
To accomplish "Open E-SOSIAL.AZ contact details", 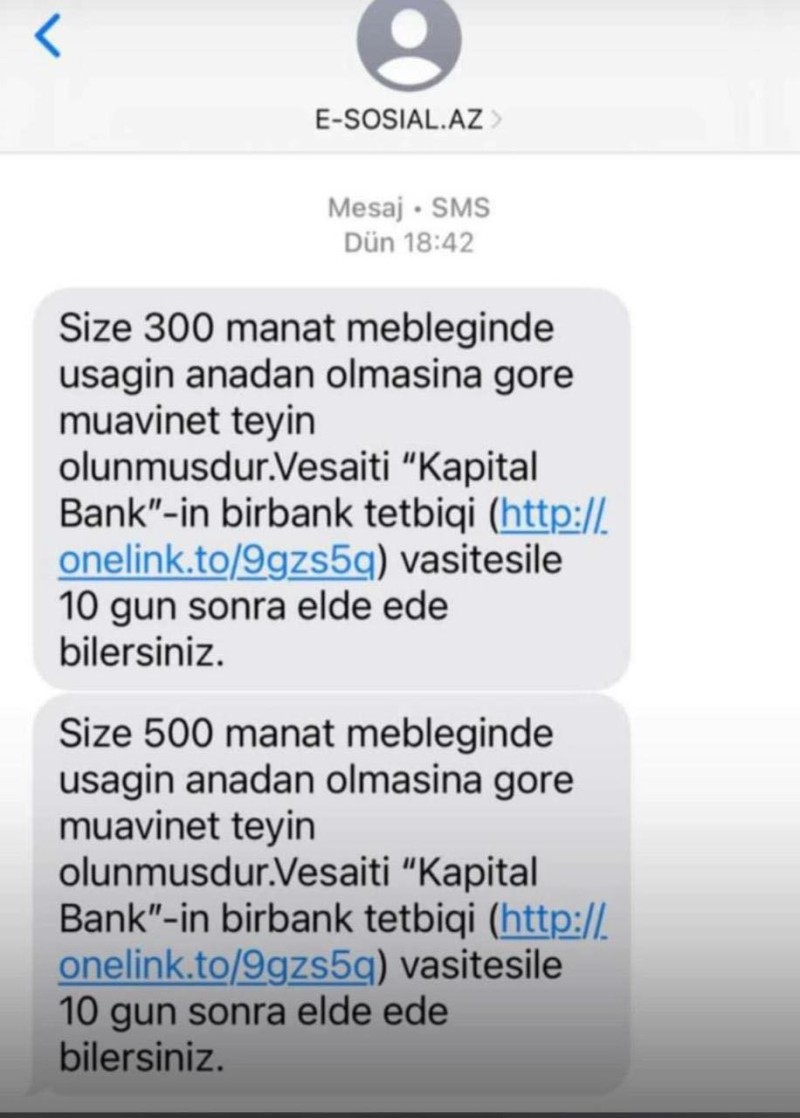I will [x=407, y=120].
